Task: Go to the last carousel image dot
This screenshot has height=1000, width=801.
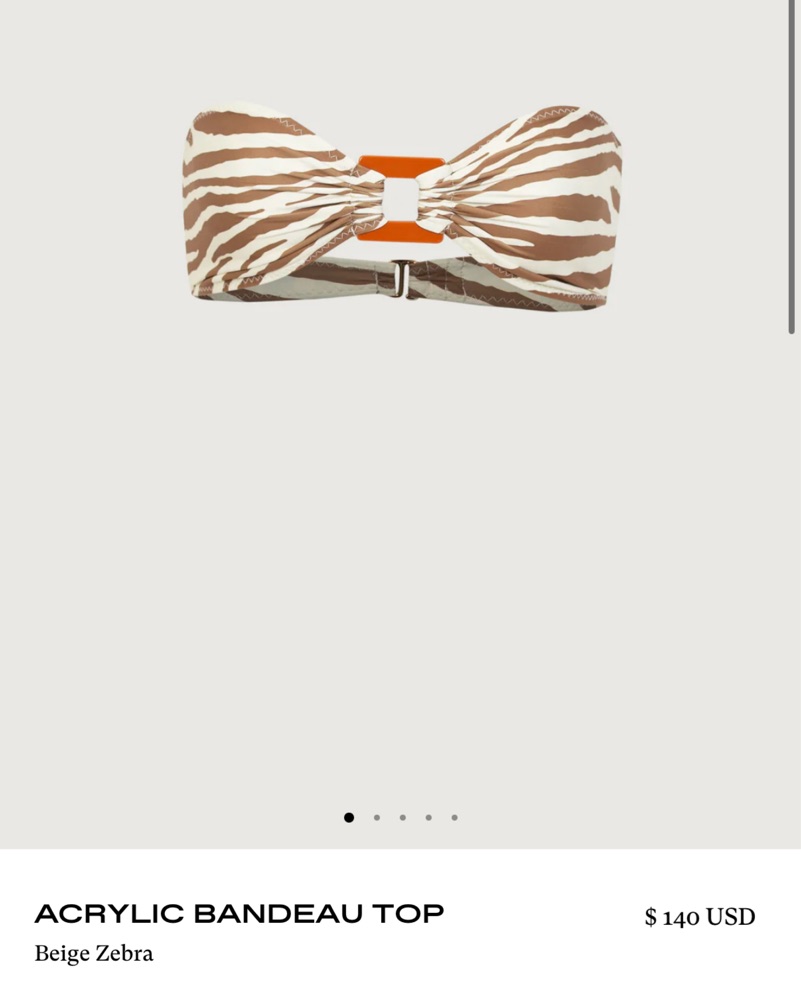Action: click(455, 817)
